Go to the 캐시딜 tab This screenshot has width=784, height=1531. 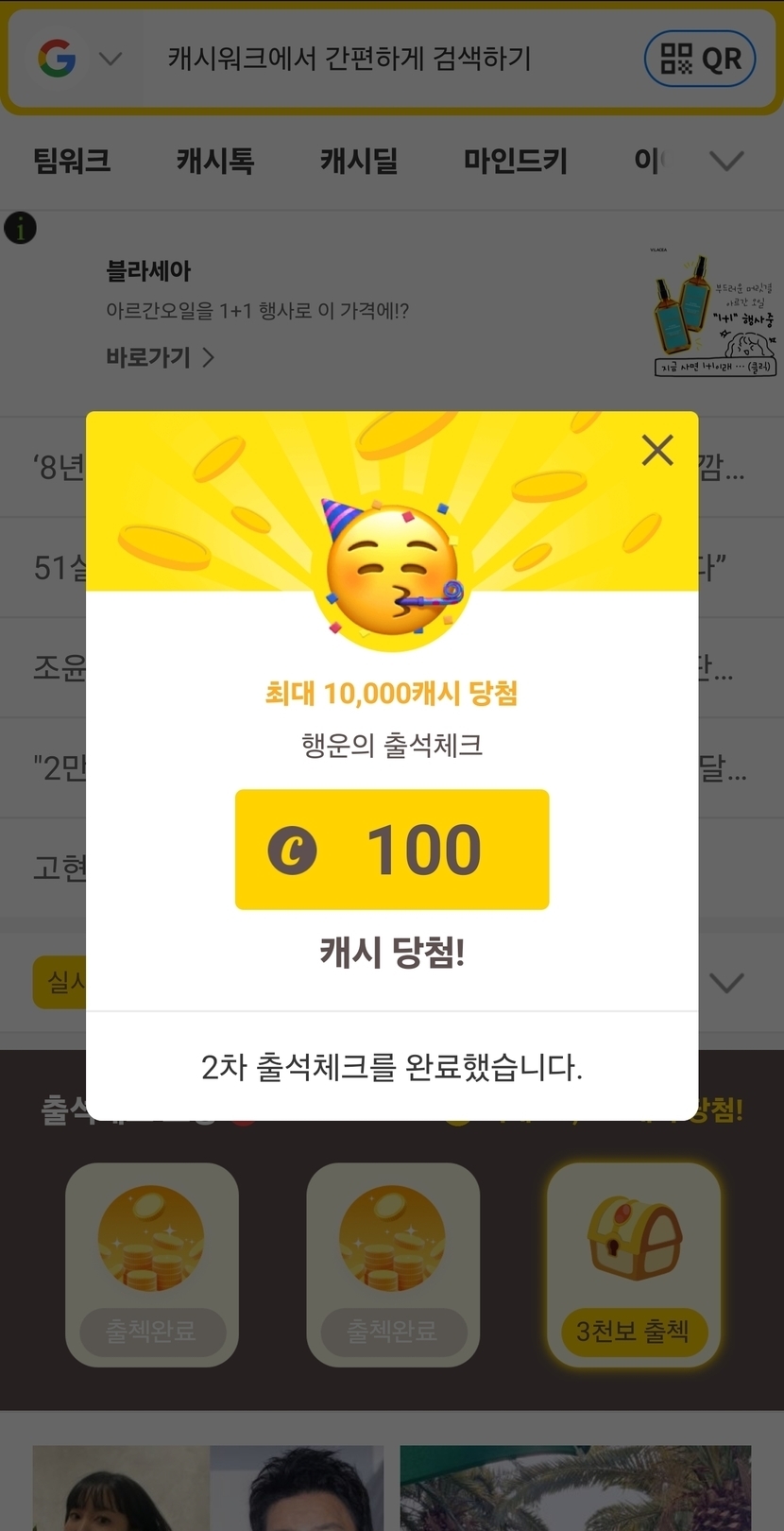(359, 161)
